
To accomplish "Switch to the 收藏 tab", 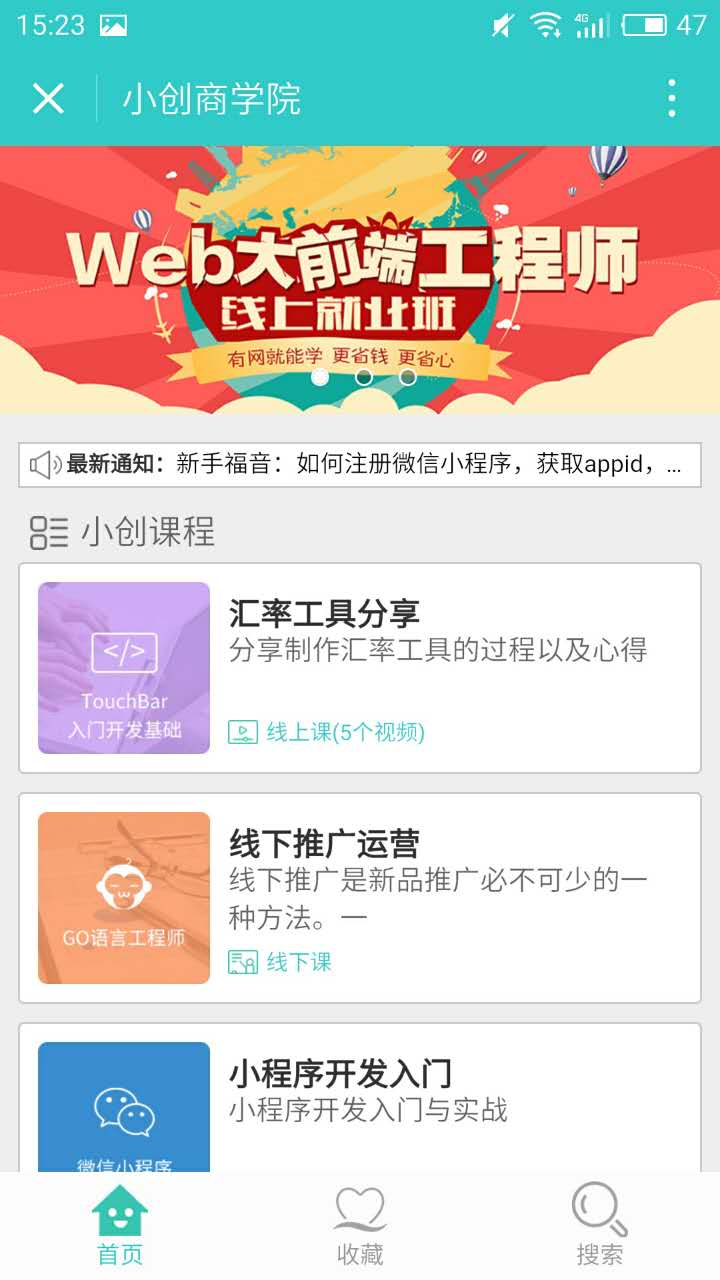I will [x=360, y=1226].
